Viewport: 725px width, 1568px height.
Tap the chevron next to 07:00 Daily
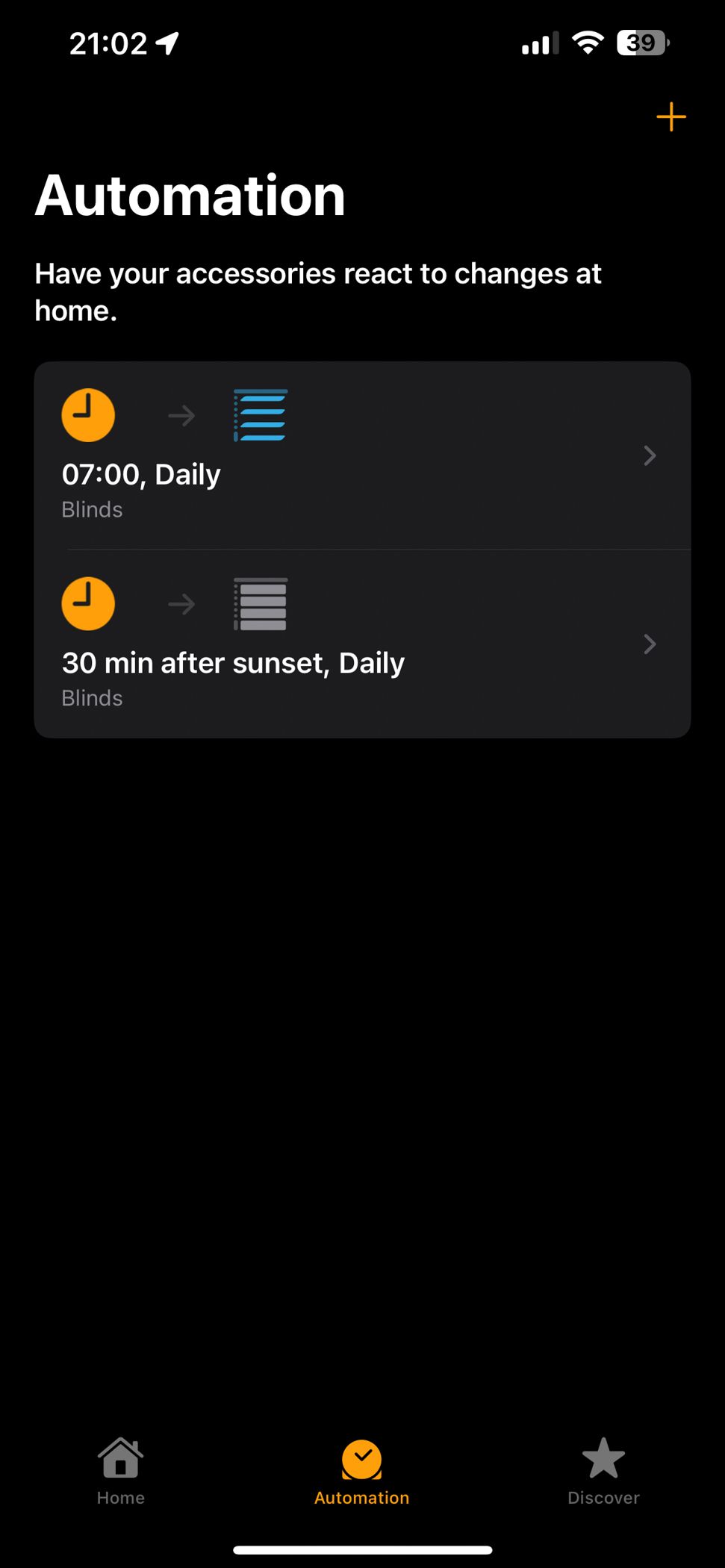click(x=649, y=455)
